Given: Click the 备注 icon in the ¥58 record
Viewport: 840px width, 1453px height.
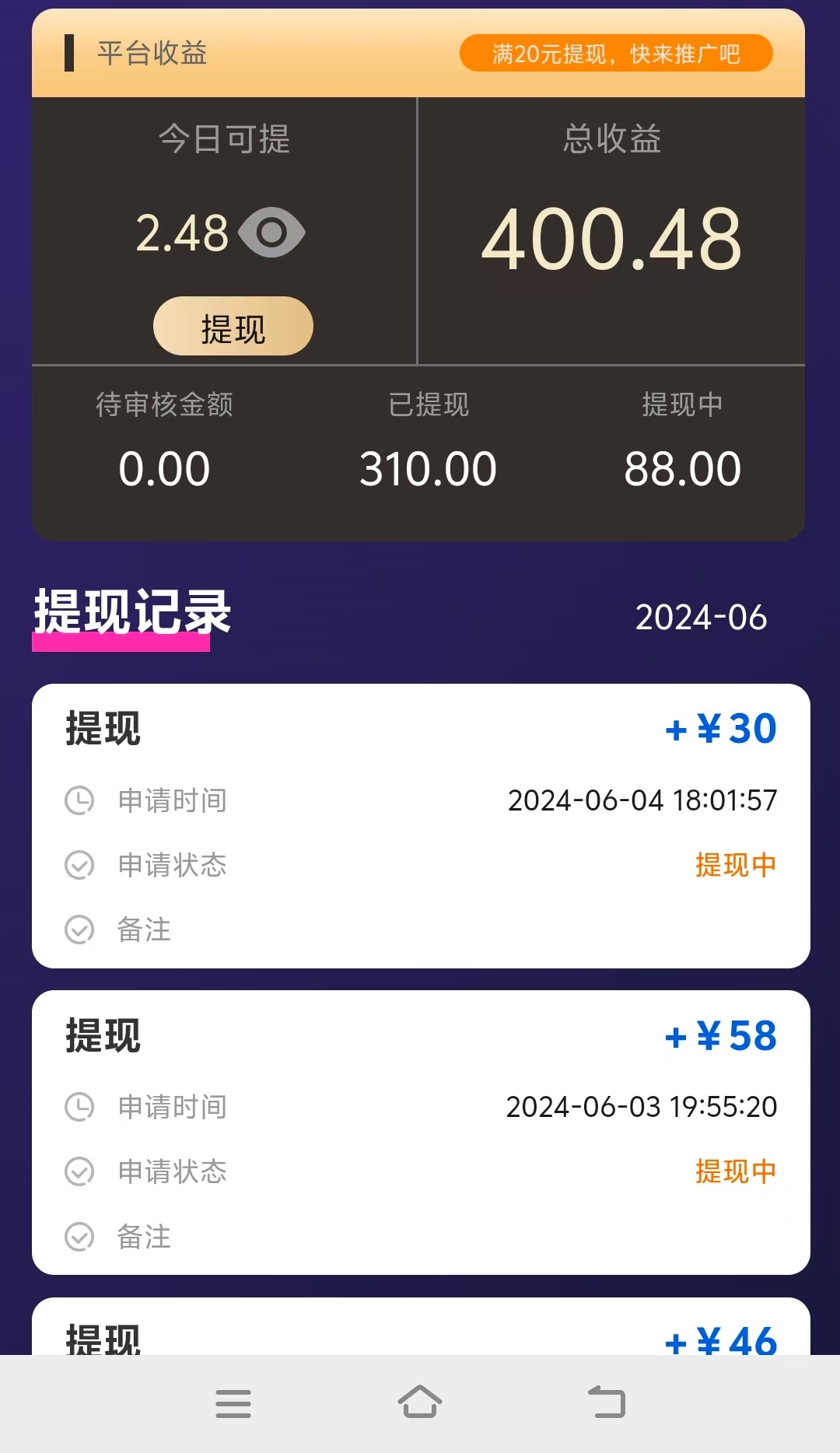Looking at the screenshot, I should (x=79, y=1237).
